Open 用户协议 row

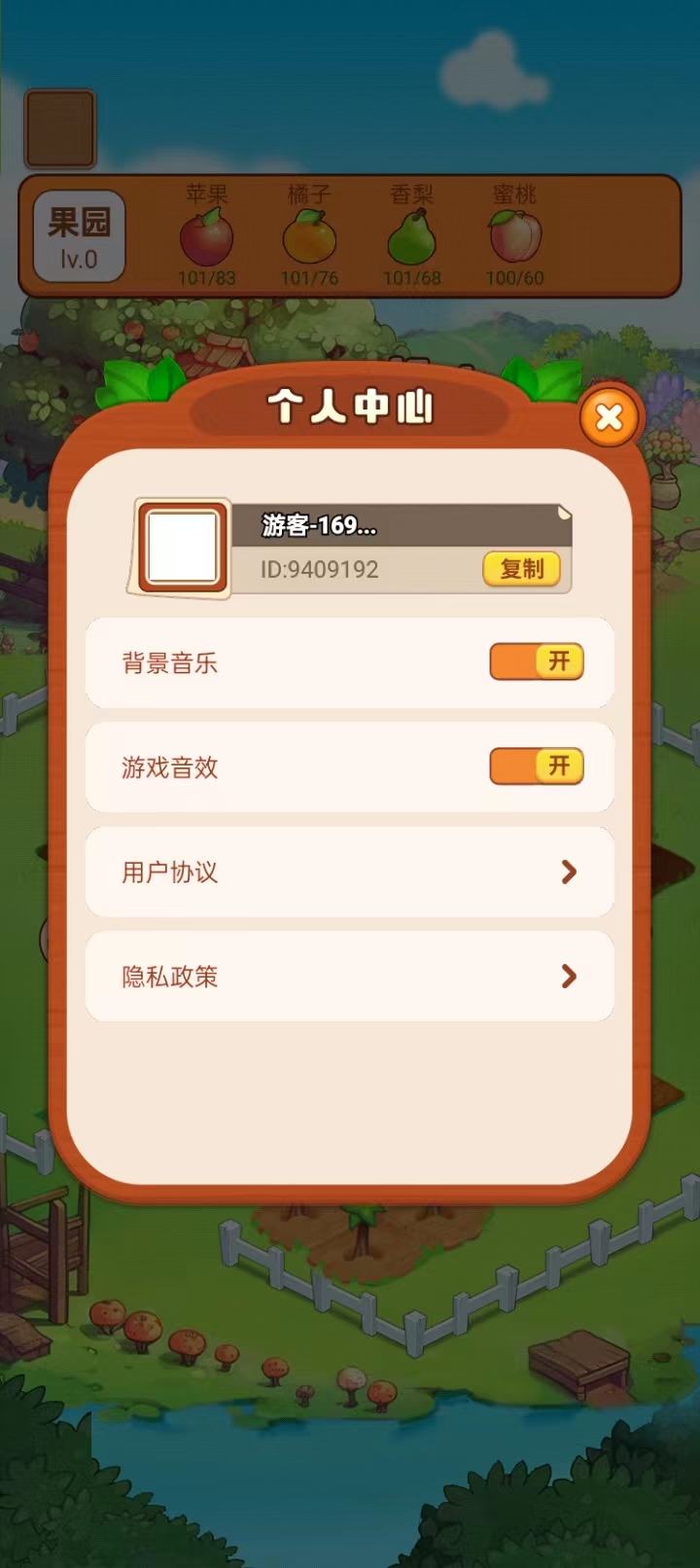350,873
